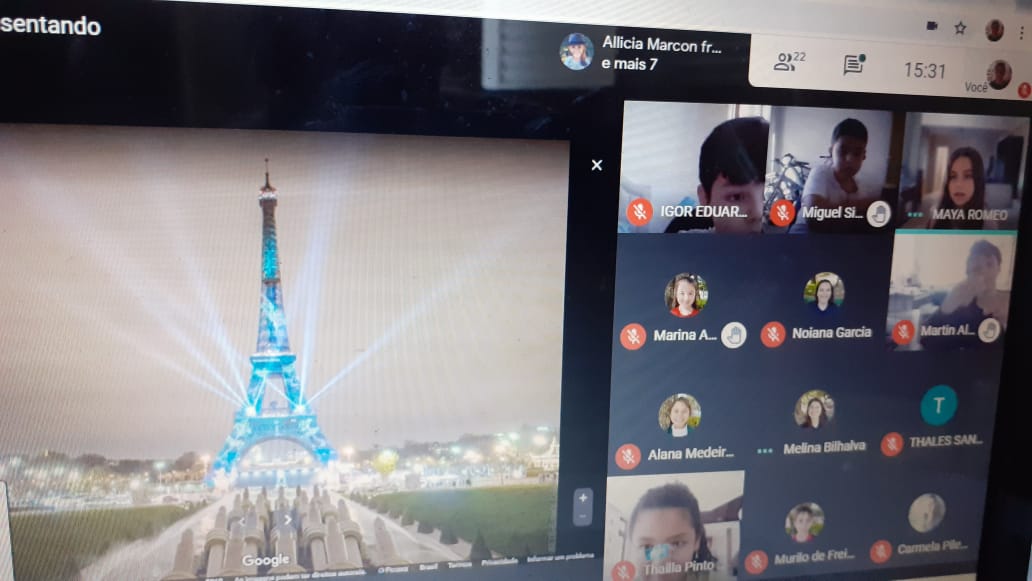Select Murilo de Frei... participant tile
Viewport: 1032px width, 581px height.
coord(804,533)
